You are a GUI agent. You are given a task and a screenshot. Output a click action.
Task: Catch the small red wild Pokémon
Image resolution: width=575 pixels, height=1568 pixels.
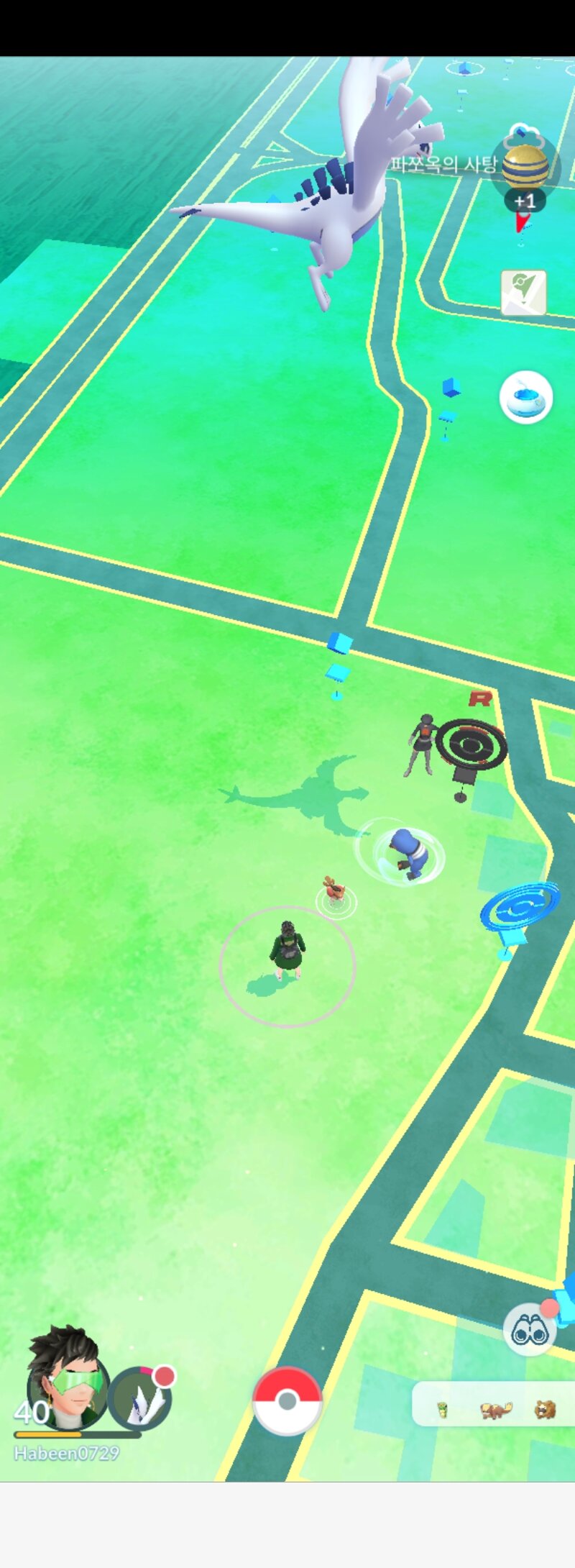[x=333, y=893]
